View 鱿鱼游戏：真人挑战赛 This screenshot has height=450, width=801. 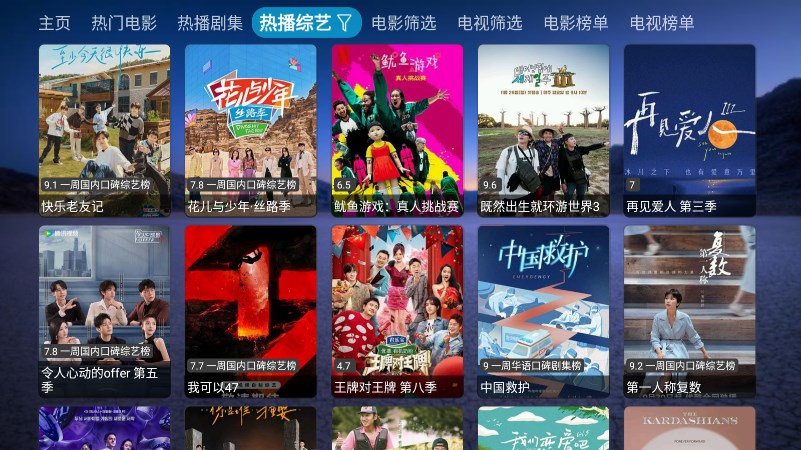click(x=397, y=130)
